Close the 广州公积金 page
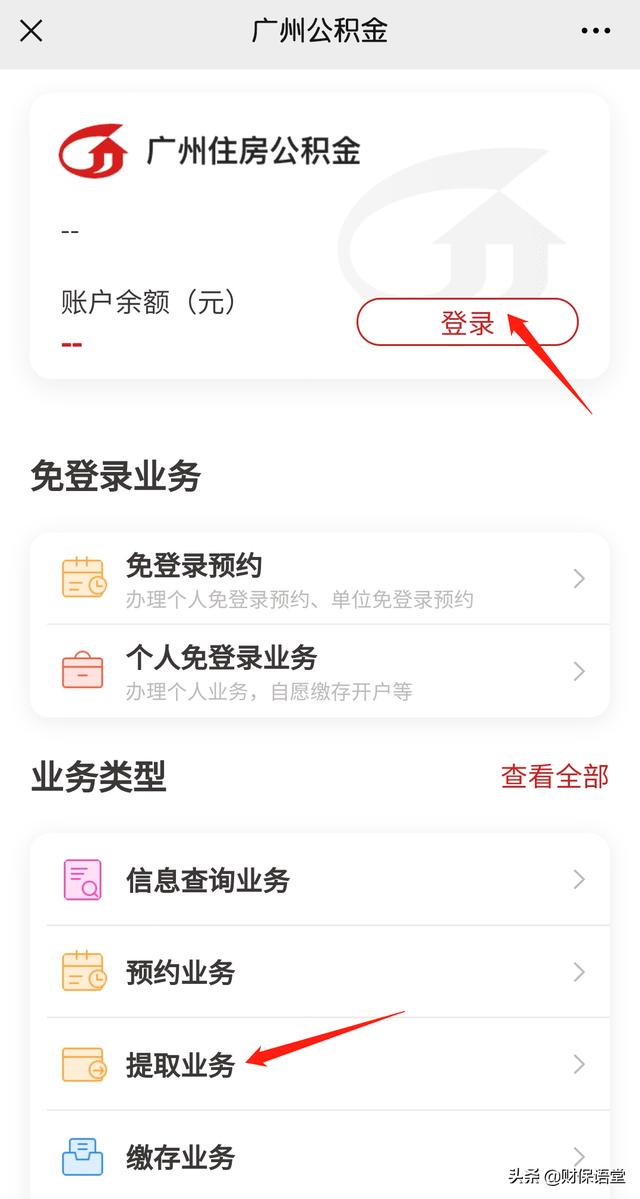Screen dimensions: 640x1199 pos(31,31)
